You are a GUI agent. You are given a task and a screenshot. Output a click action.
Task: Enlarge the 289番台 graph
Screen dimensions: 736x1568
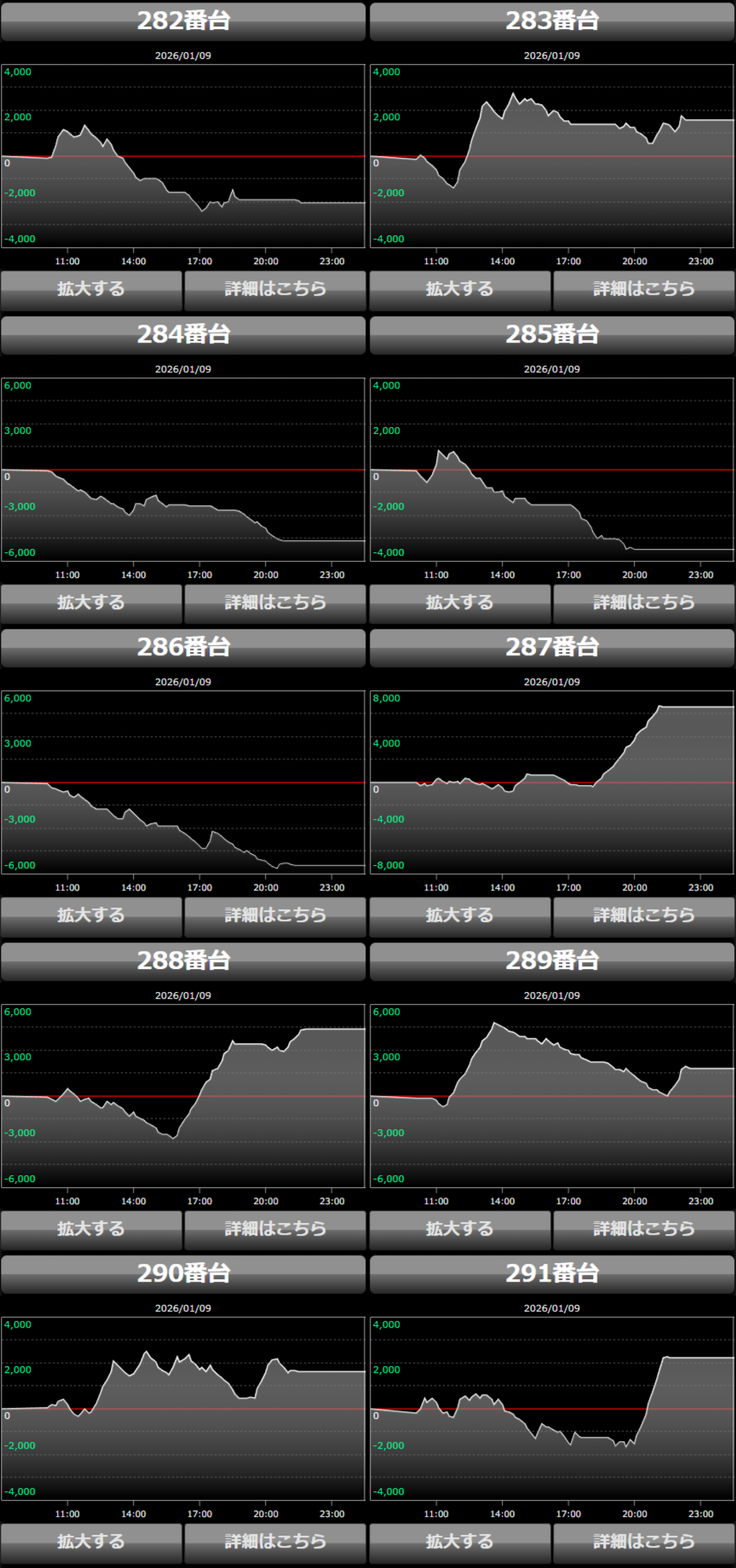click(460, 1230)
